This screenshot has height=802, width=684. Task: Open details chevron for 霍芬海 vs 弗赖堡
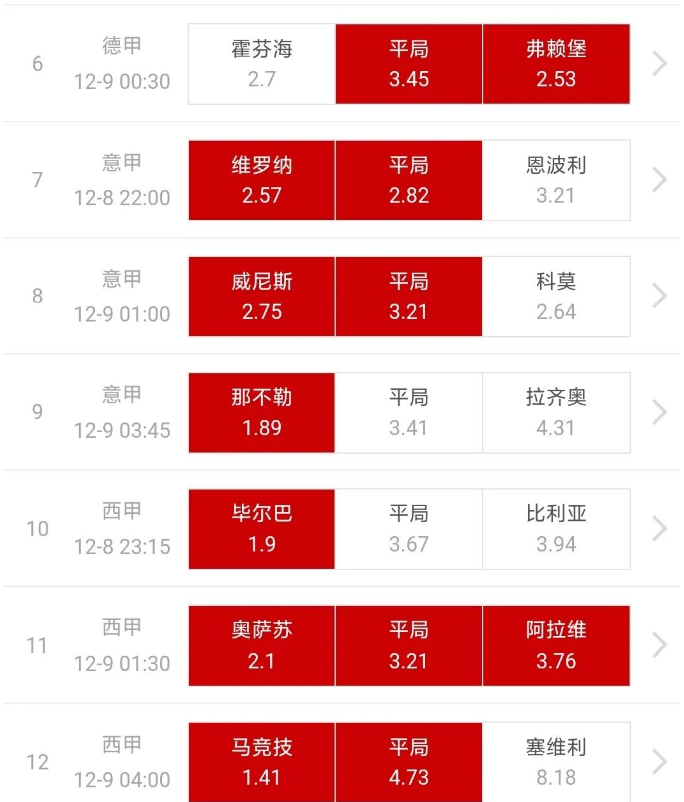tap(659, 64)
